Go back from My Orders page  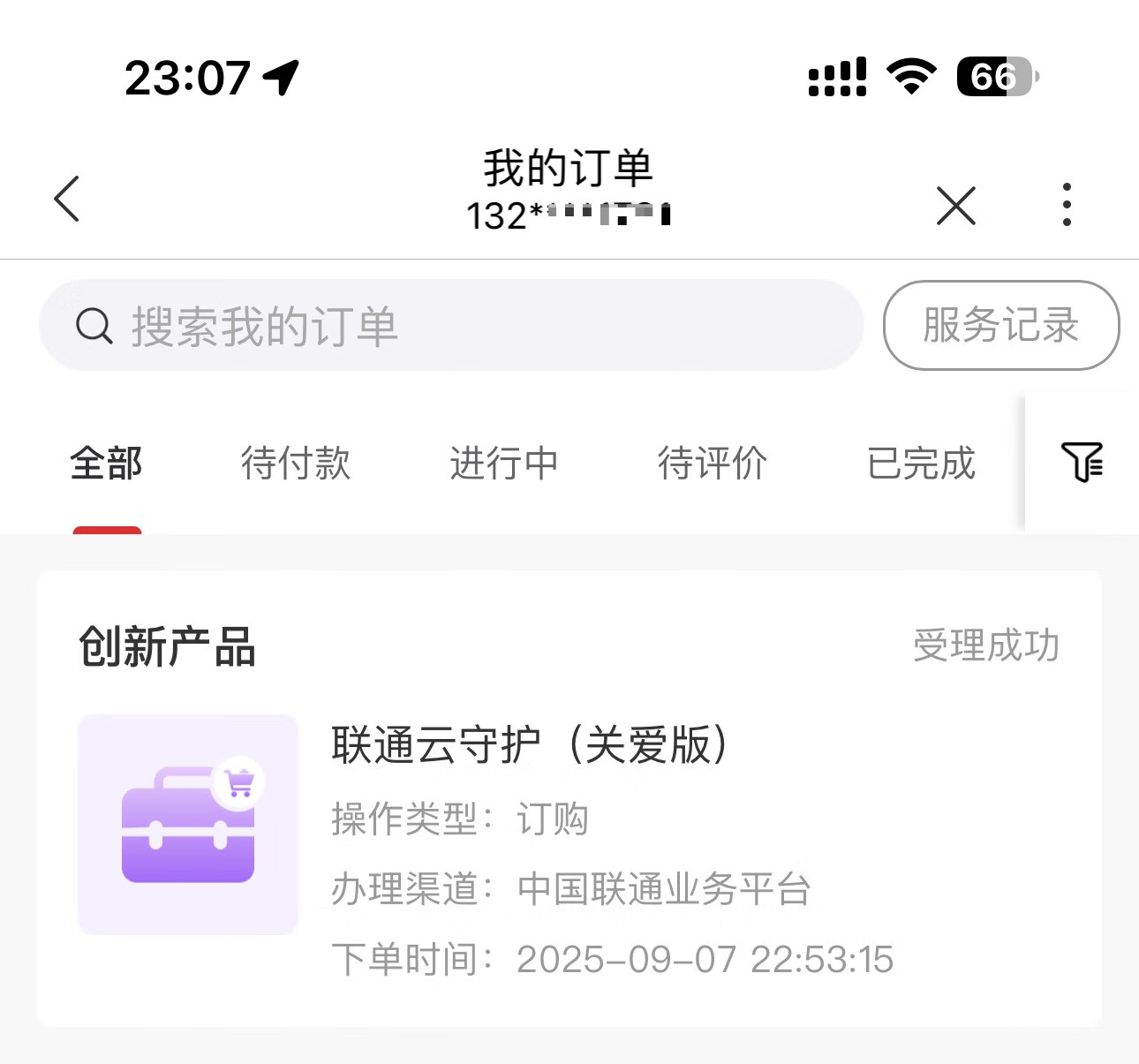67,200
